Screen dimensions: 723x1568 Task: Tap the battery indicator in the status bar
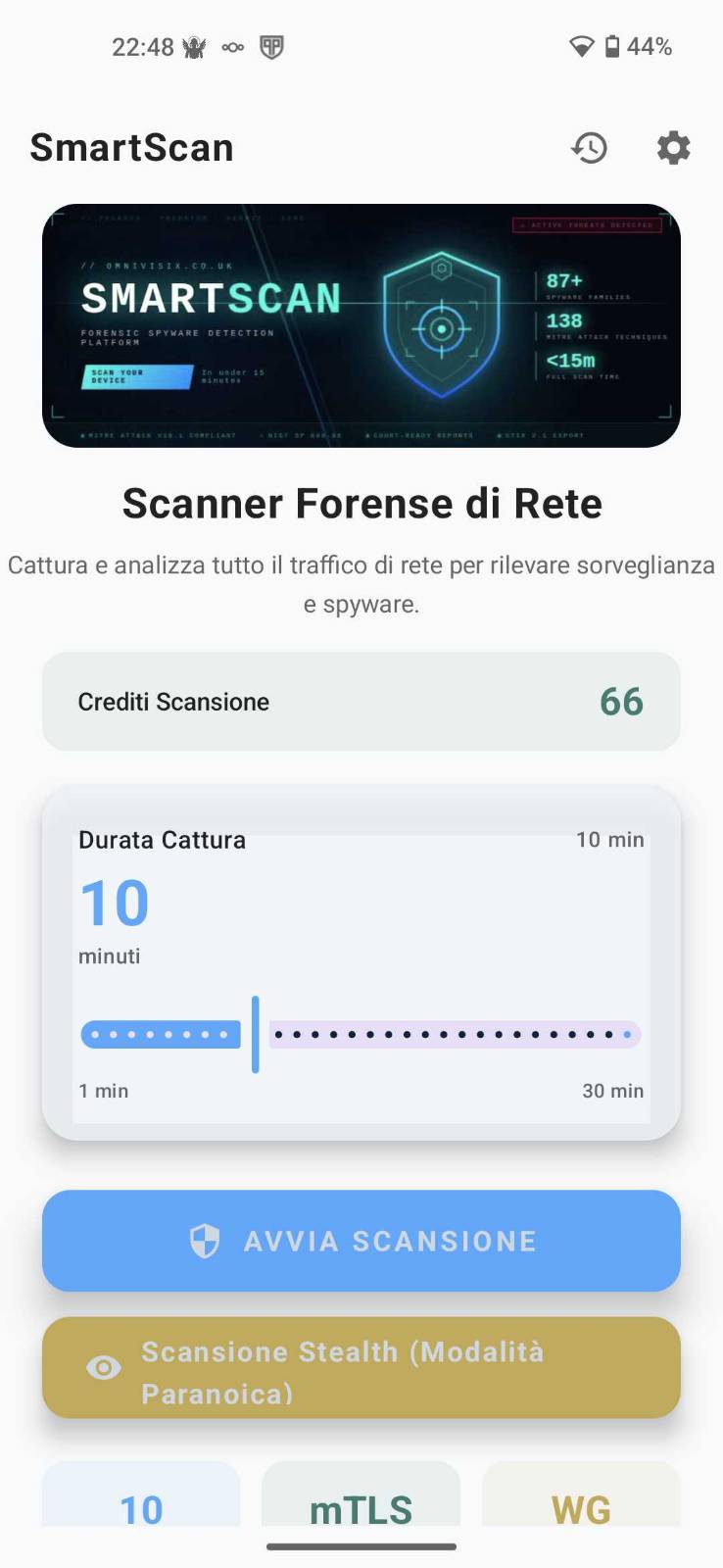pos(612,46)
